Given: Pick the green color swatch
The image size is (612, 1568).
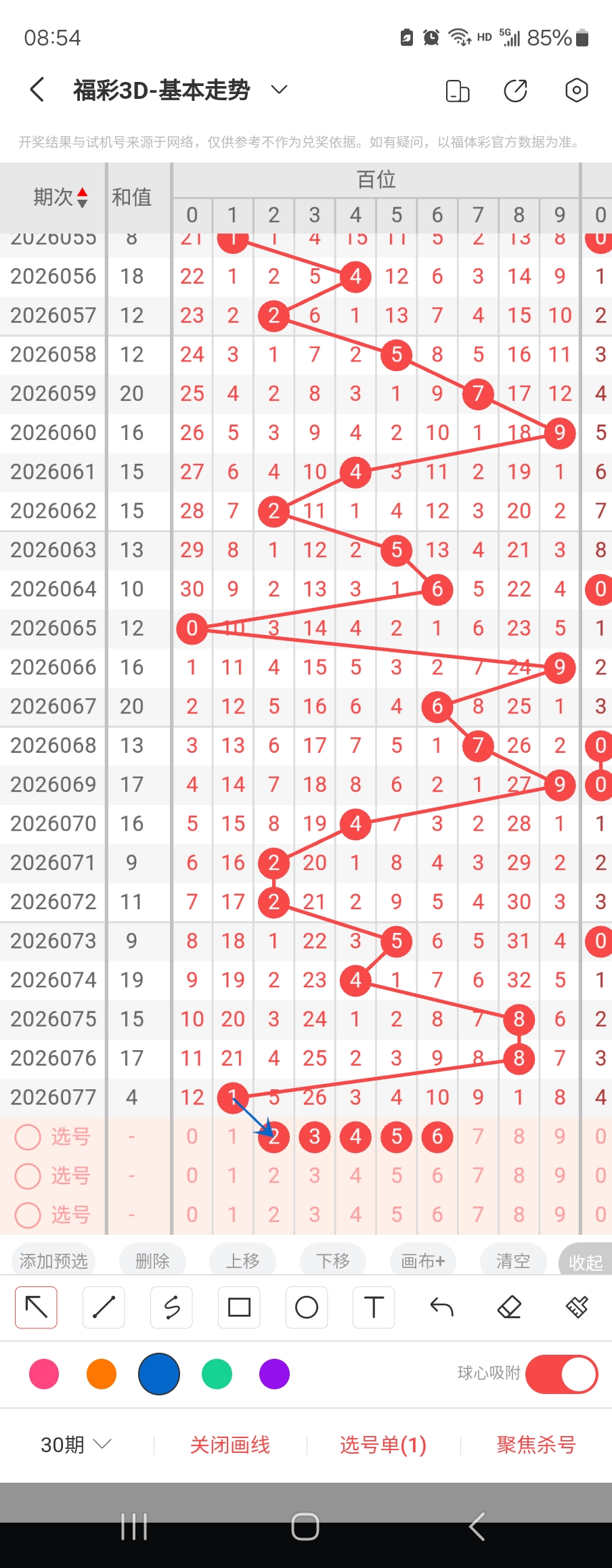Looking at the screenshot, I should point(217,1374).
